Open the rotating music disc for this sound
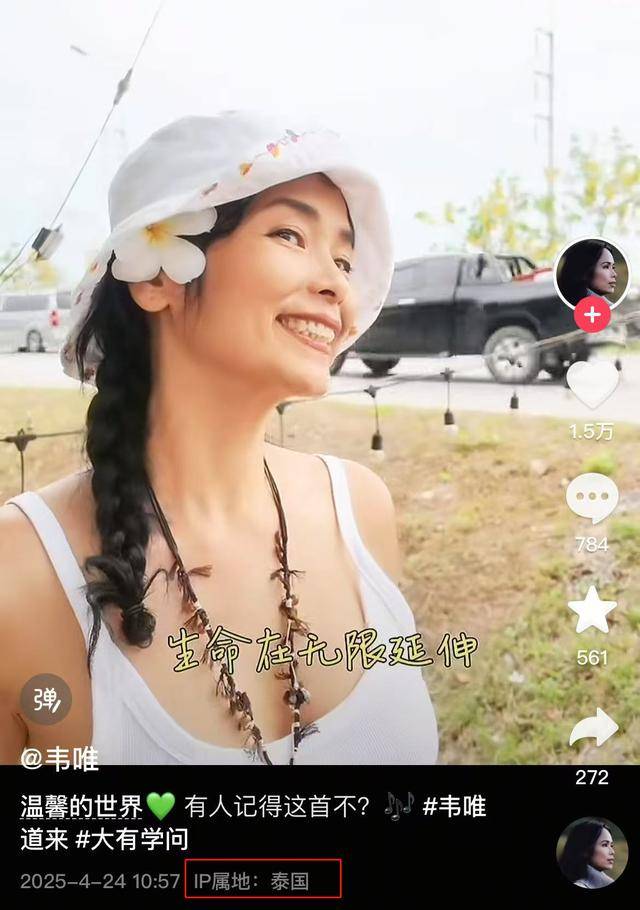The width and height of the screenshot is (640, 910). point(592,852)
